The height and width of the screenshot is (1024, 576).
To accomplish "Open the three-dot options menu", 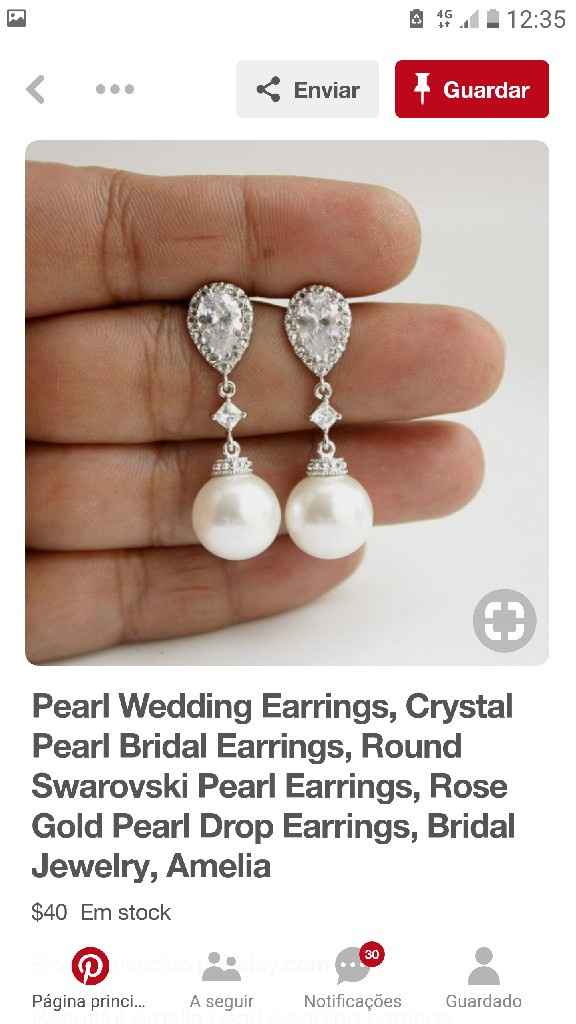I will [x=115, y=89].
